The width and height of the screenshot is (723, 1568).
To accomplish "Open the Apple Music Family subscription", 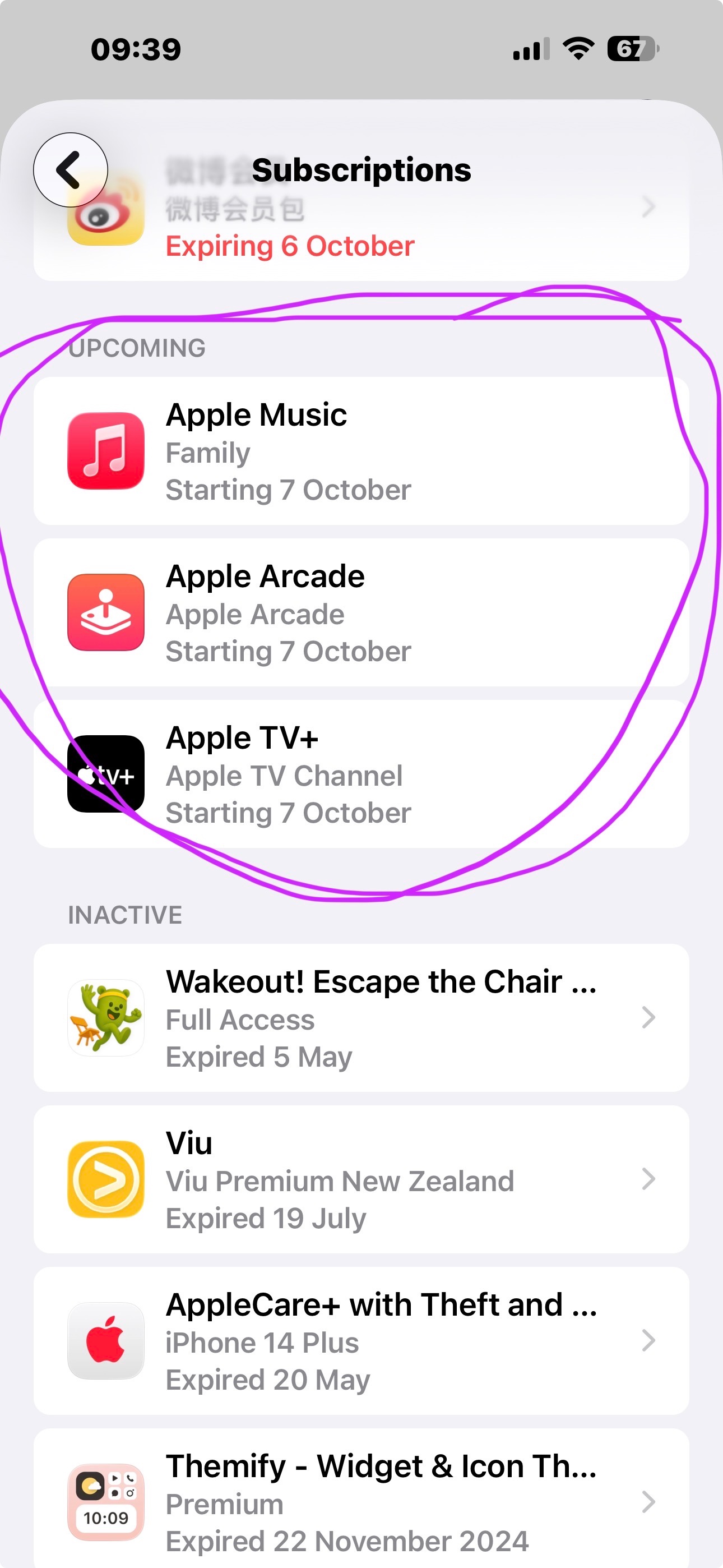I will point(361,451).
